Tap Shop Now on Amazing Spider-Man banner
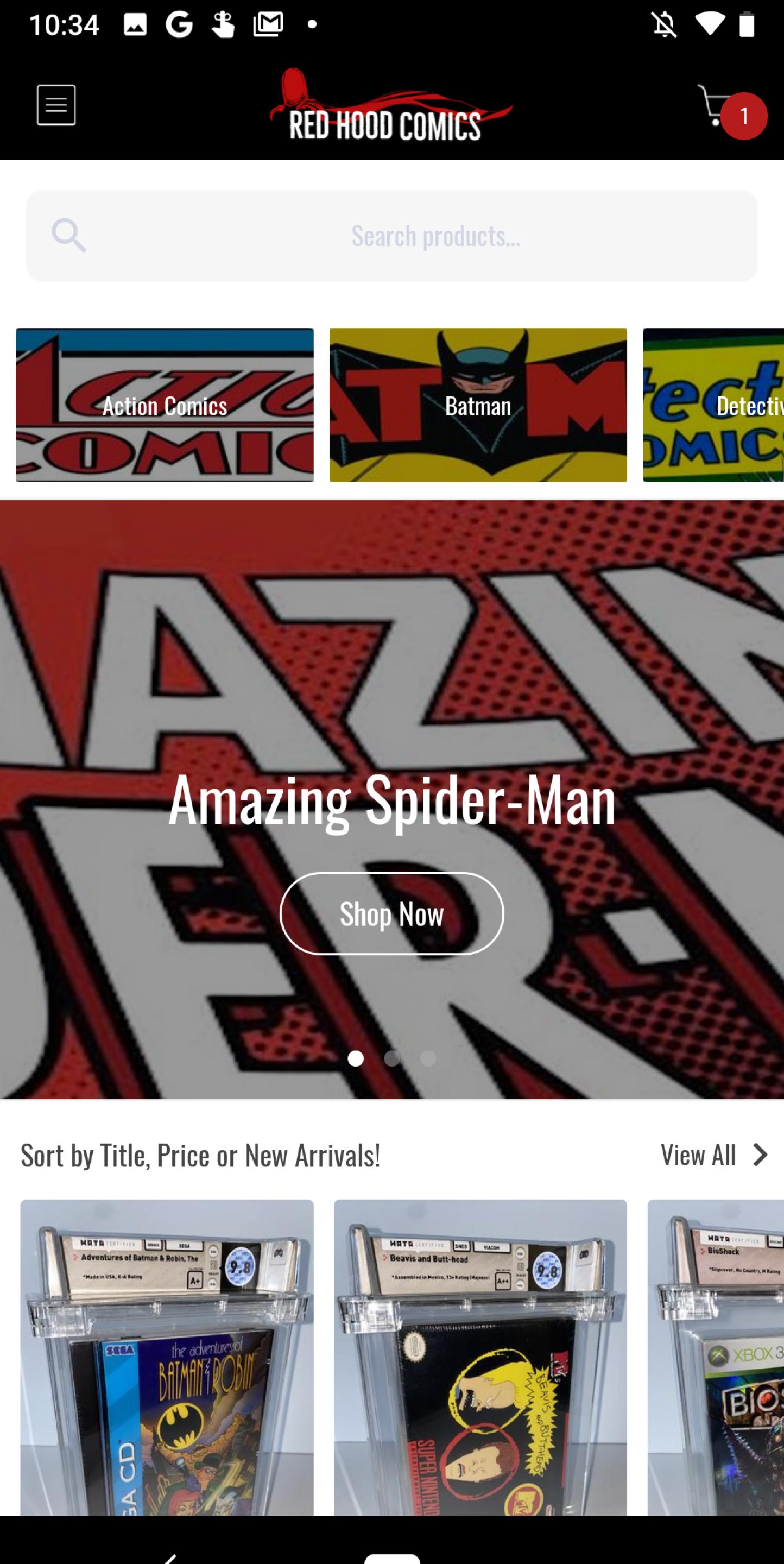This screenshot has height=1564, width=784. pyautogui.click(x=391, y=914)
